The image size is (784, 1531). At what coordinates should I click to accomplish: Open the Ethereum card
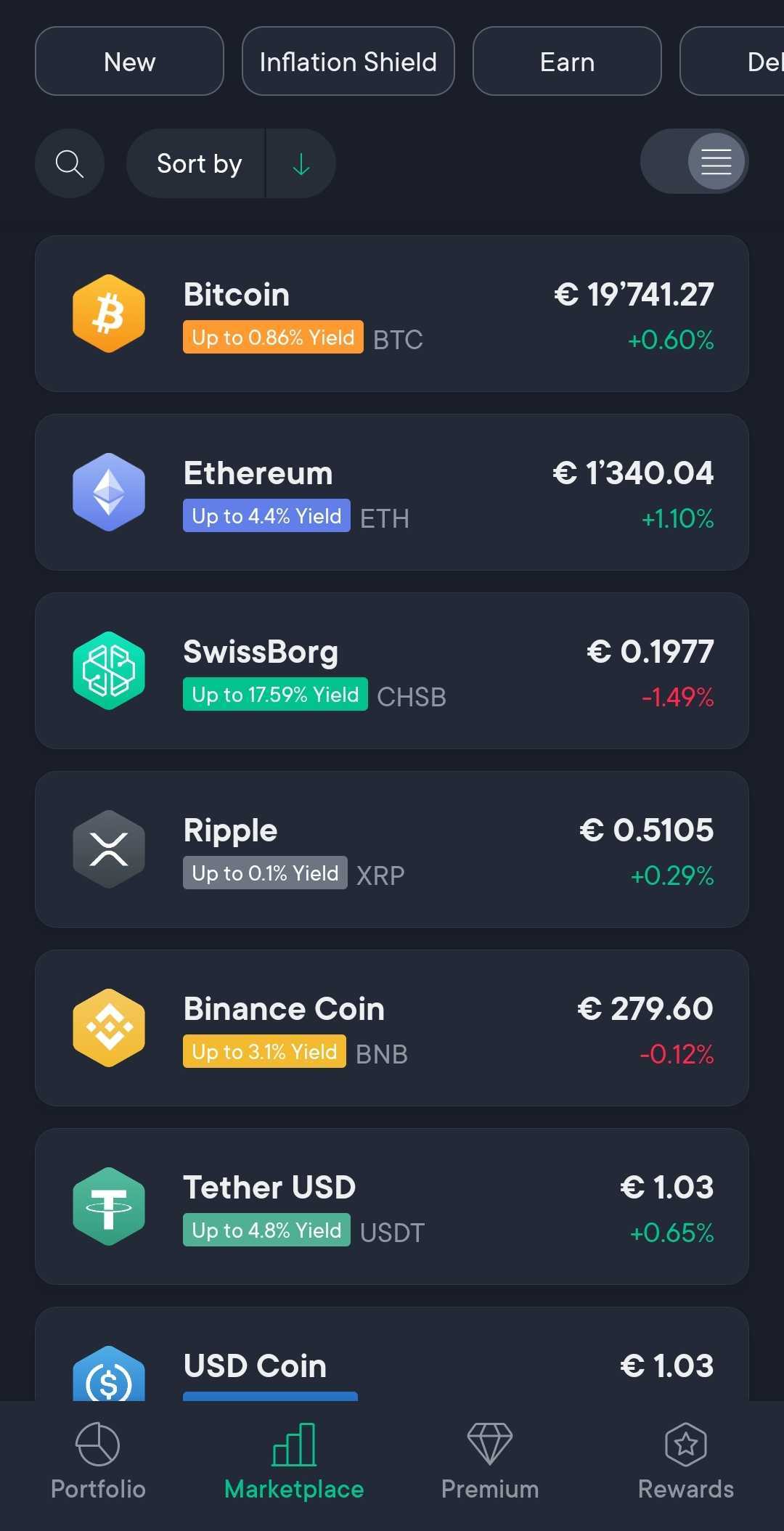pos(392,492)
